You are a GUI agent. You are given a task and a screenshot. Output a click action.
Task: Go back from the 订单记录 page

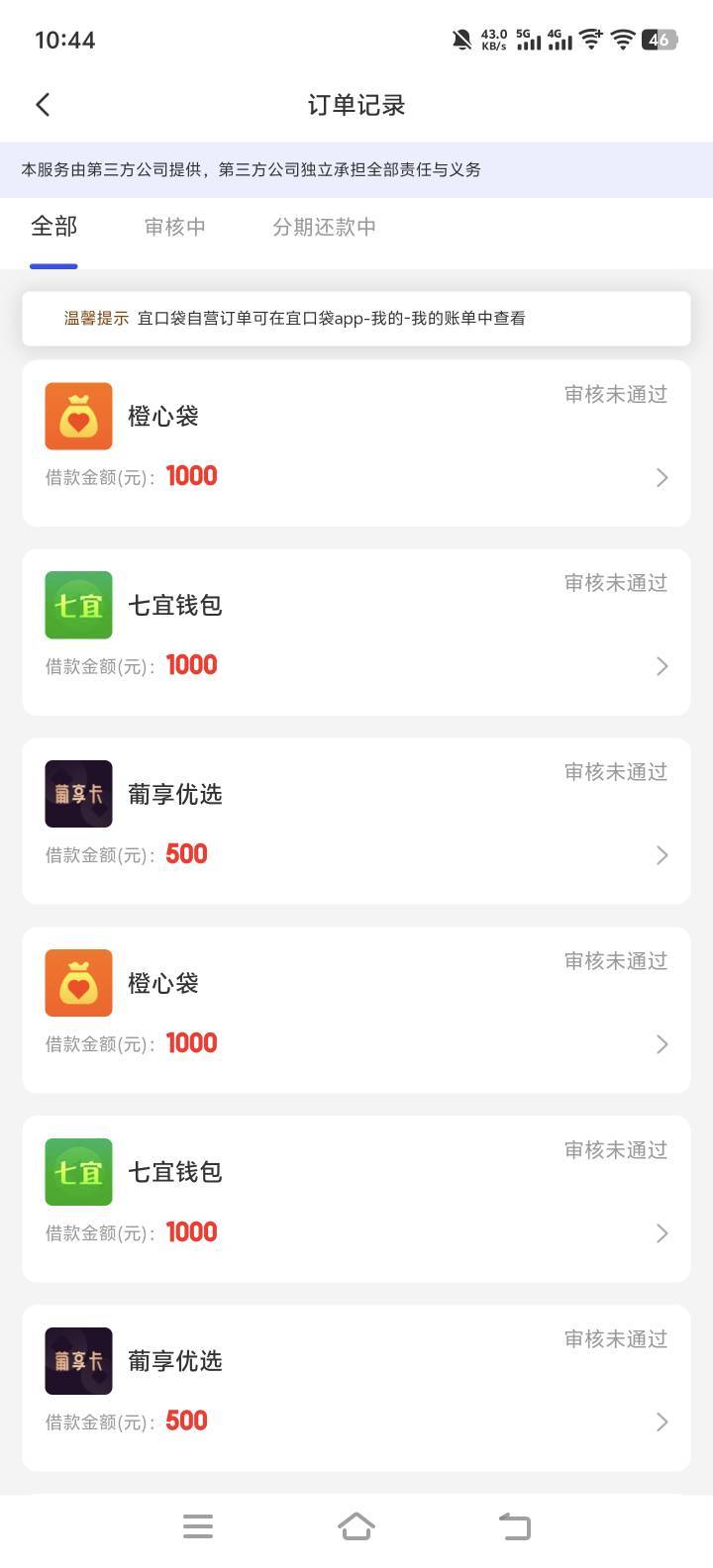[x=43, y=105]
